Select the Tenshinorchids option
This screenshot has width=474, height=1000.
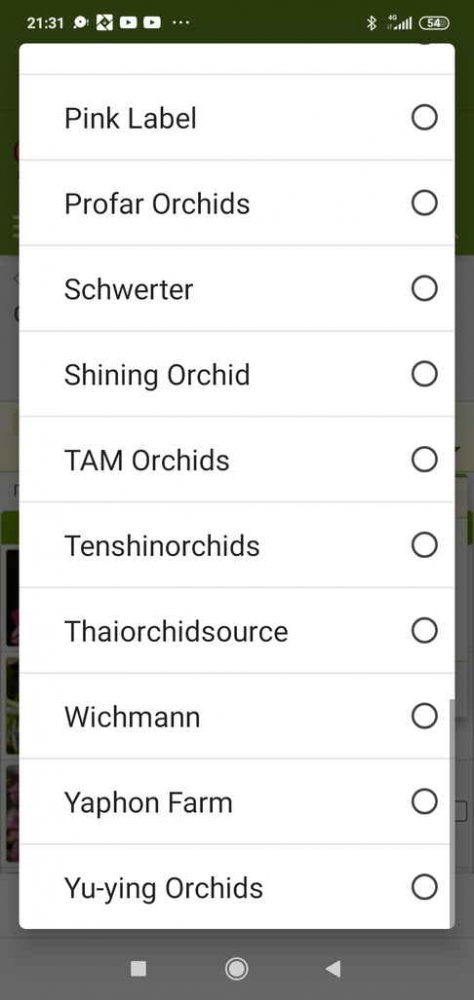[237, 545]
